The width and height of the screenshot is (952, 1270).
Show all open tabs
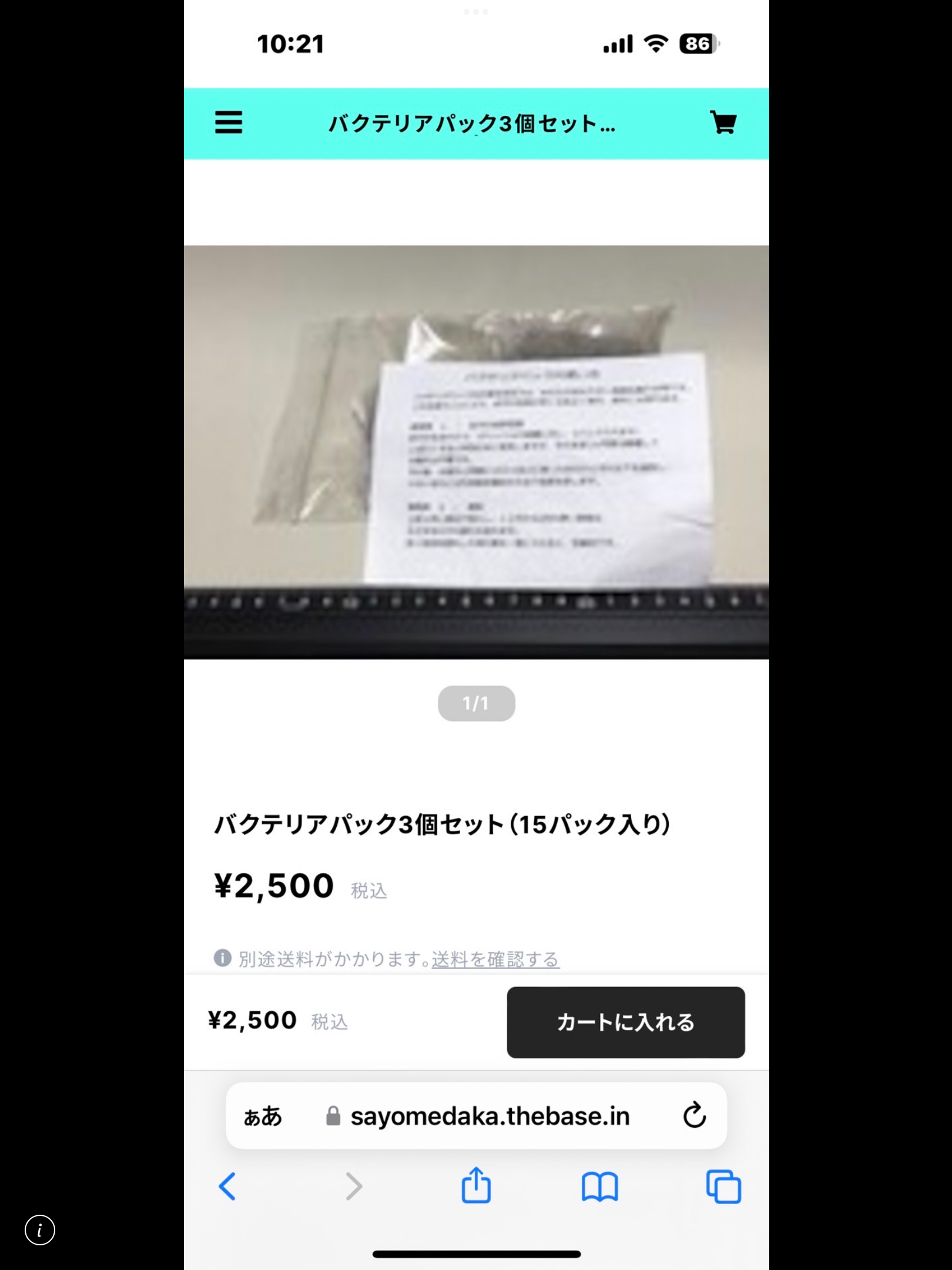(x=723, y=1186)
